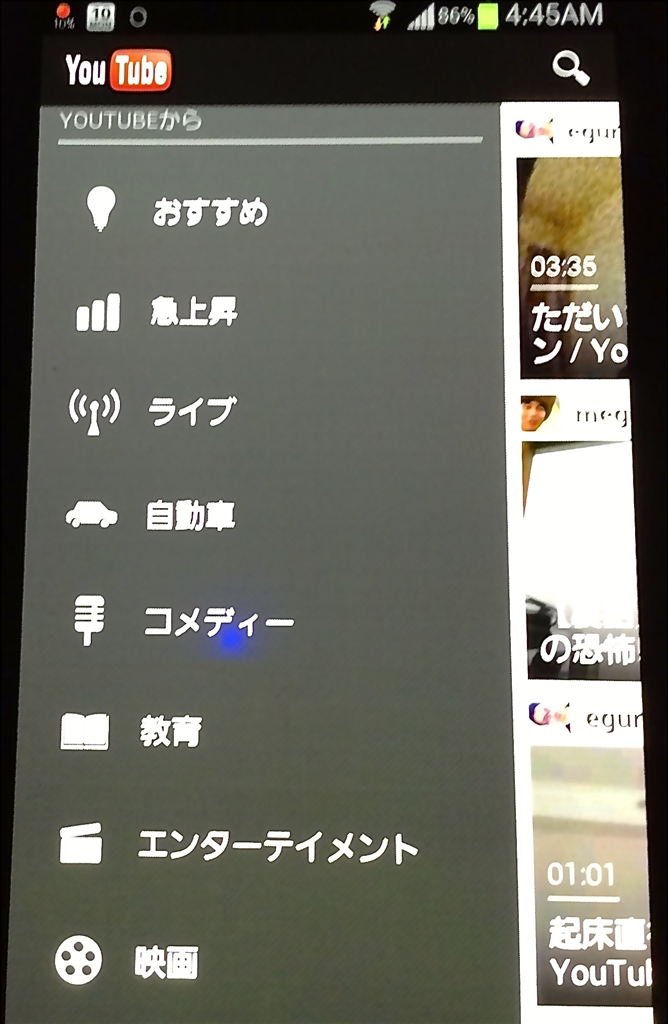Select 教育 education category
This screenshot has height=1024, width=668.
[171, 732]
